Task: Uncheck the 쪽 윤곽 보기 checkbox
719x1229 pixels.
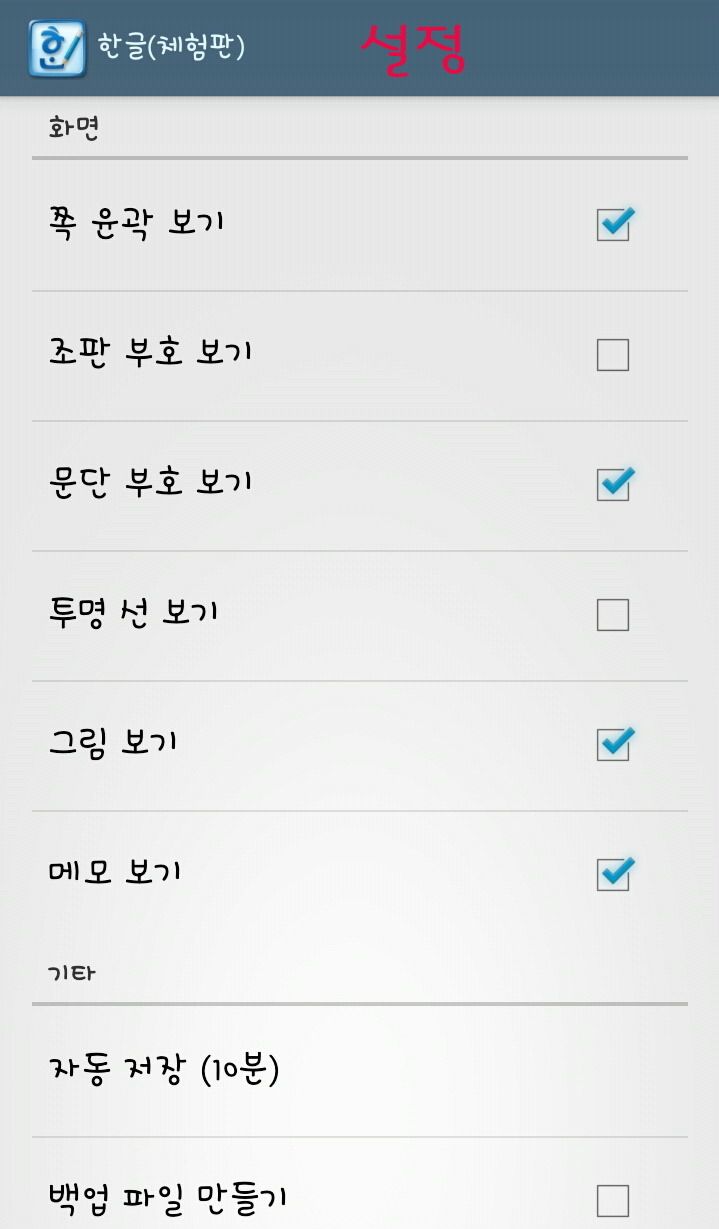Action: click(x=614, y=224)
